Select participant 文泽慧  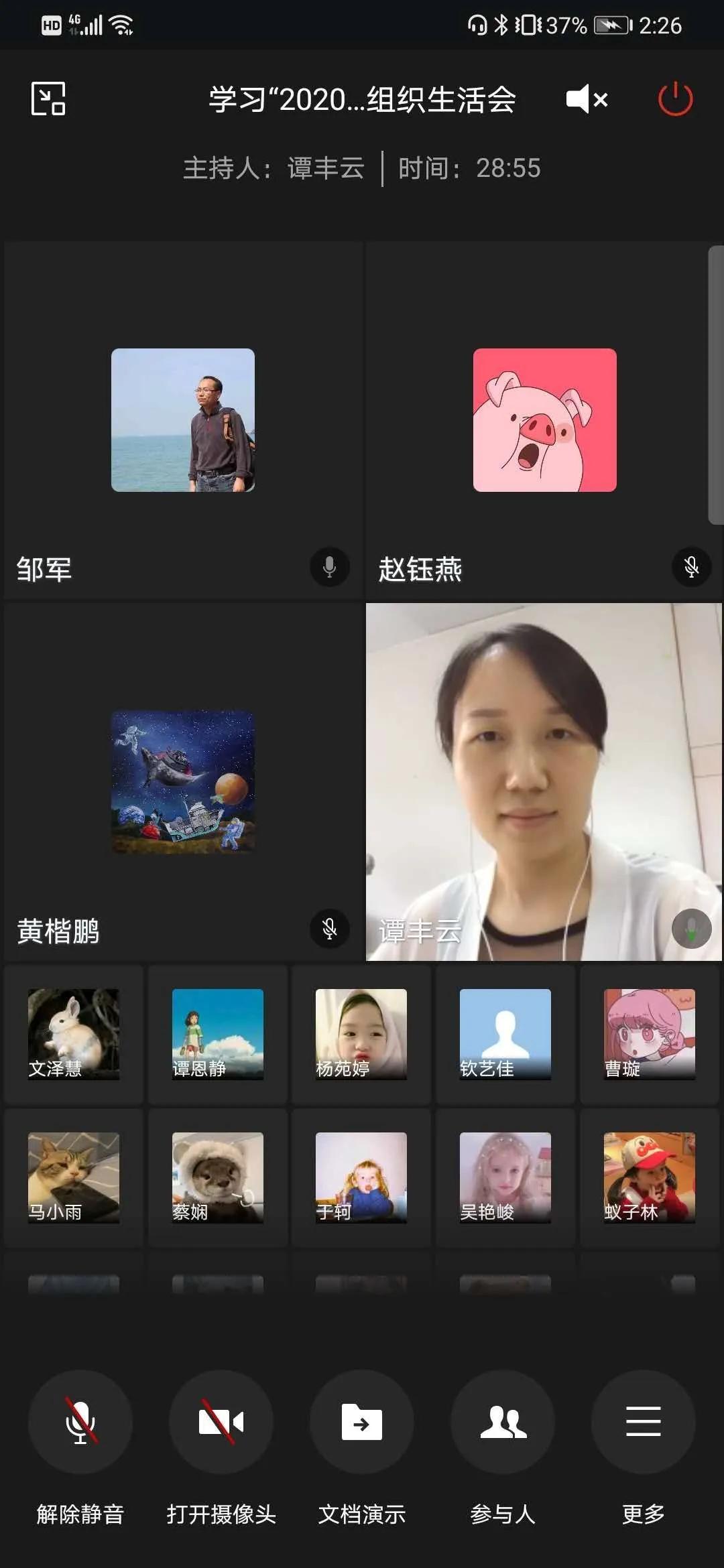(x=74, y=1034)
